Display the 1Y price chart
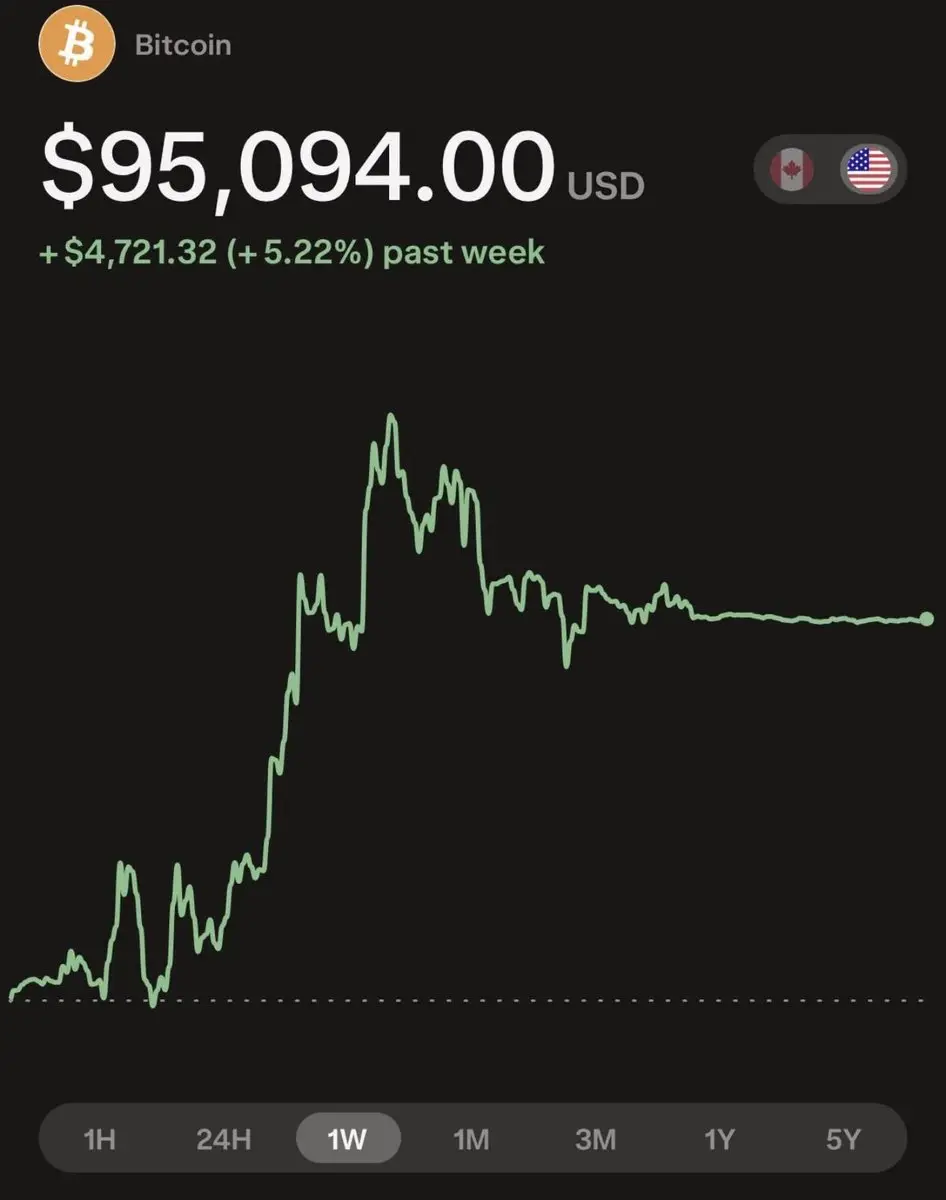This screenshot has height=1200, width=946. [x=719, y=1139]
